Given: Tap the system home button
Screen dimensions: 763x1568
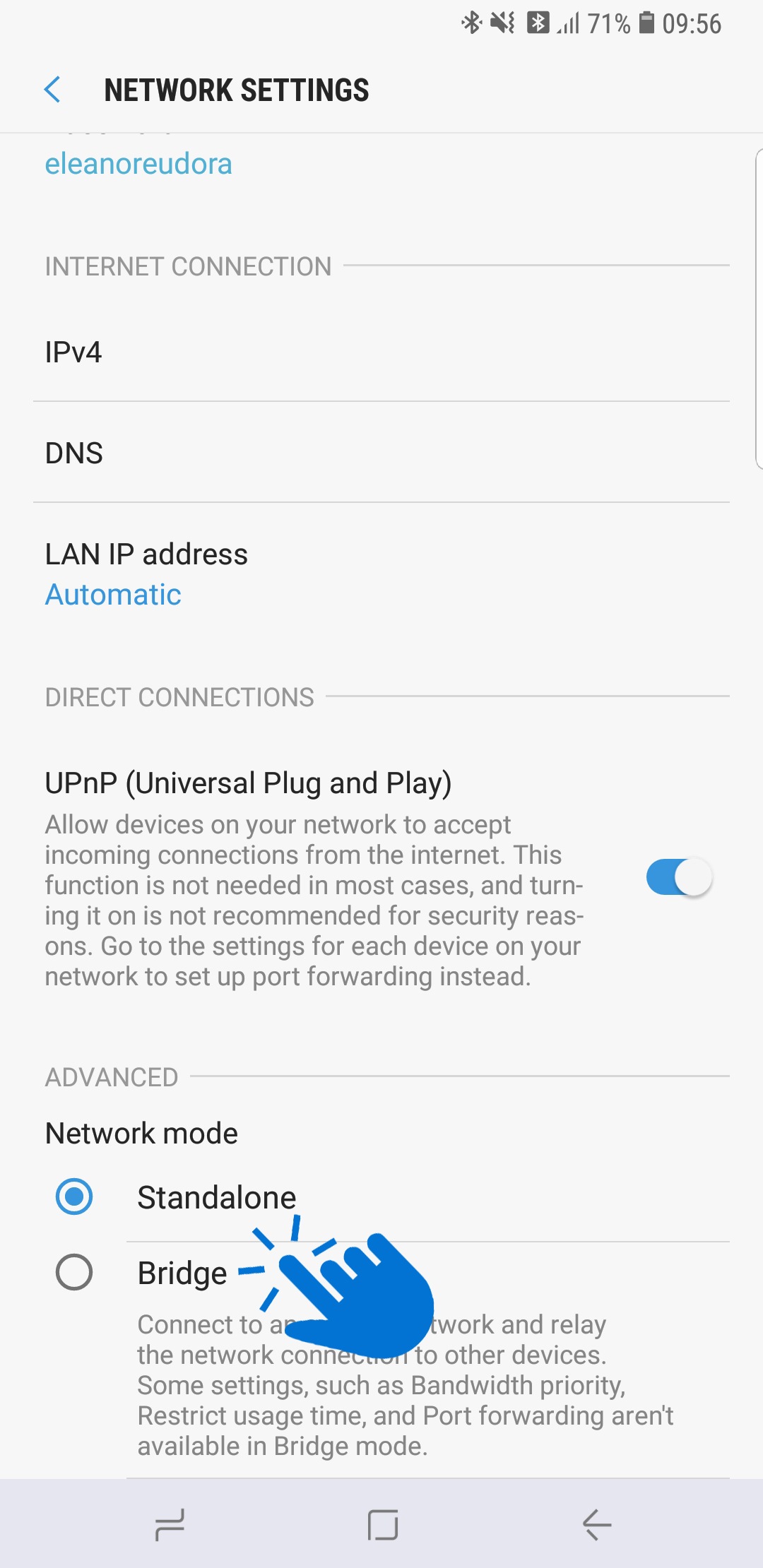Looking at the screenshot, I should coord(382,1524).
